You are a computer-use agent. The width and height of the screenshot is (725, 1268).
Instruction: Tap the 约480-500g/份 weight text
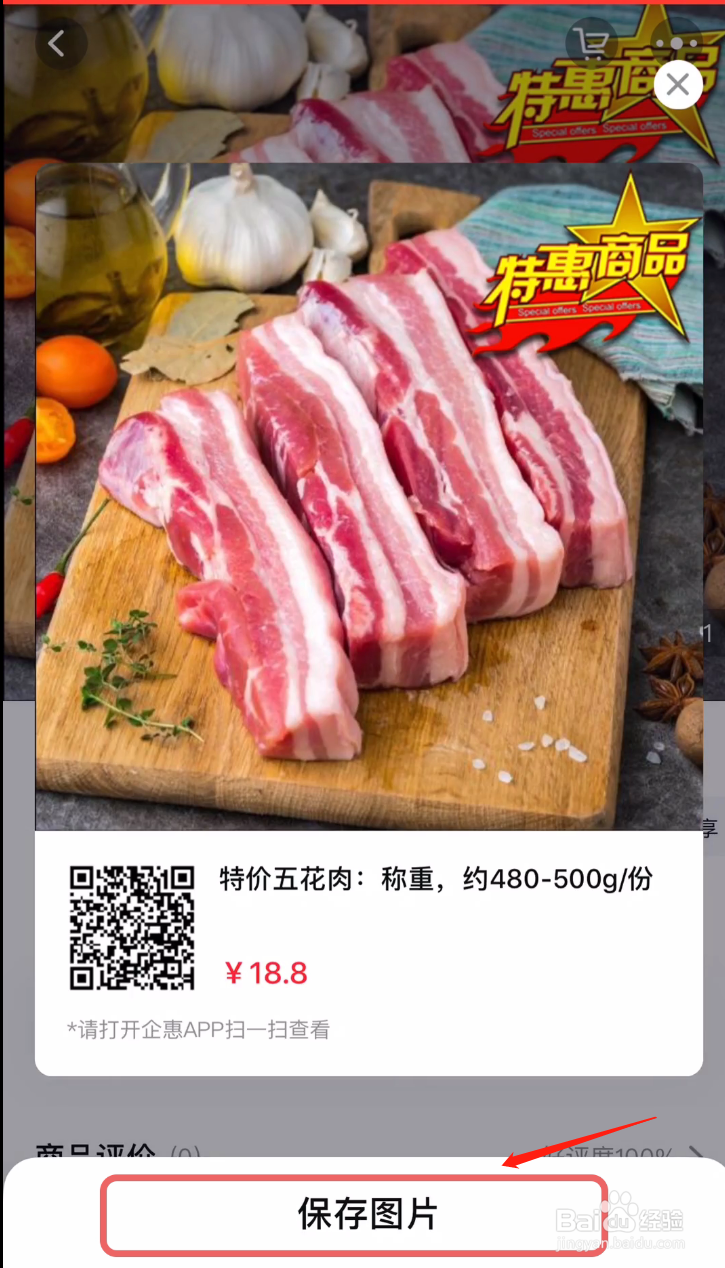point(560,880)
